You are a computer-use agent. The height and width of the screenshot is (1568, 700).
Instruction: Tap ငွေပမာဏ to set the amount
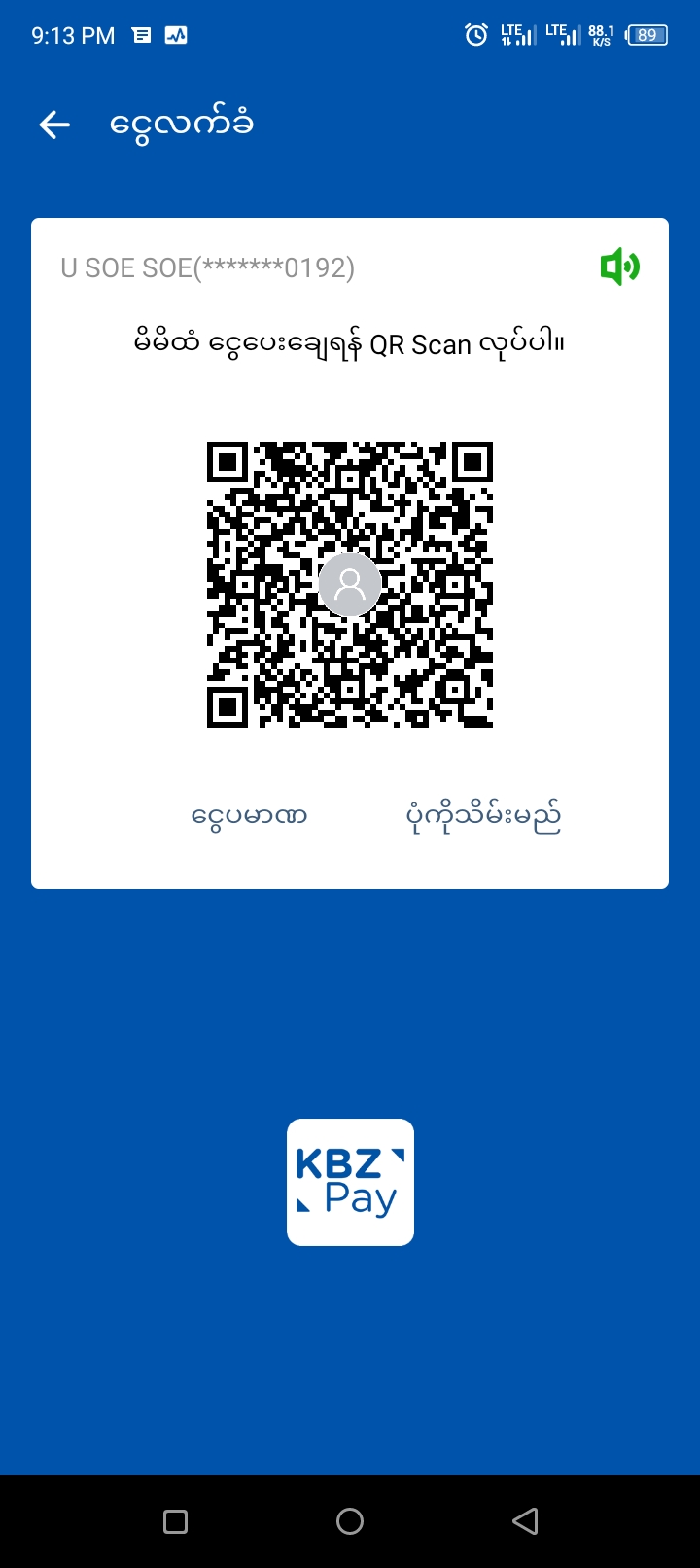(x=249, y=816)
